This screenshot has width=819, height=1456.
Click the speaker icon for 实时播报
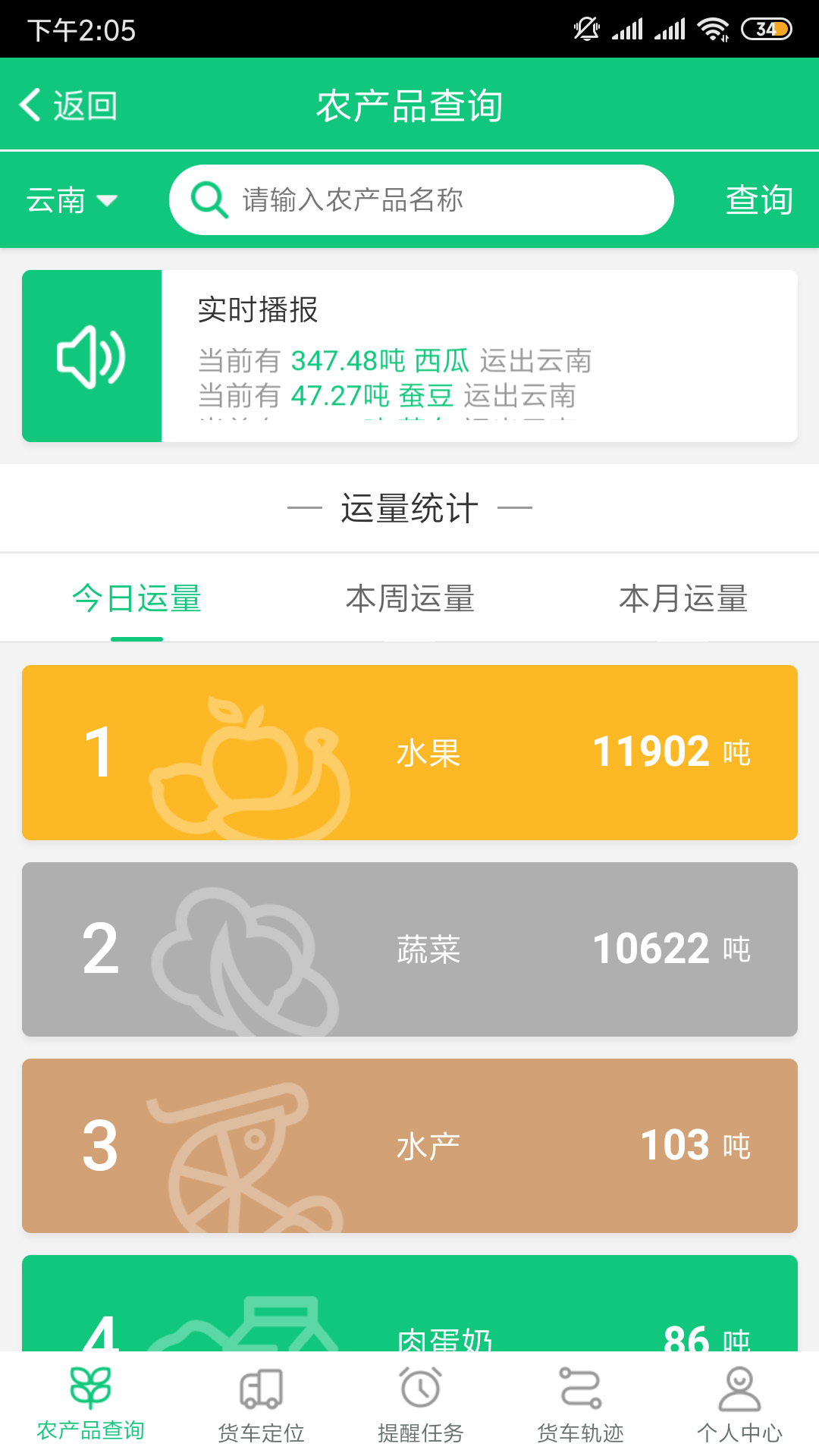click(93, 355)
